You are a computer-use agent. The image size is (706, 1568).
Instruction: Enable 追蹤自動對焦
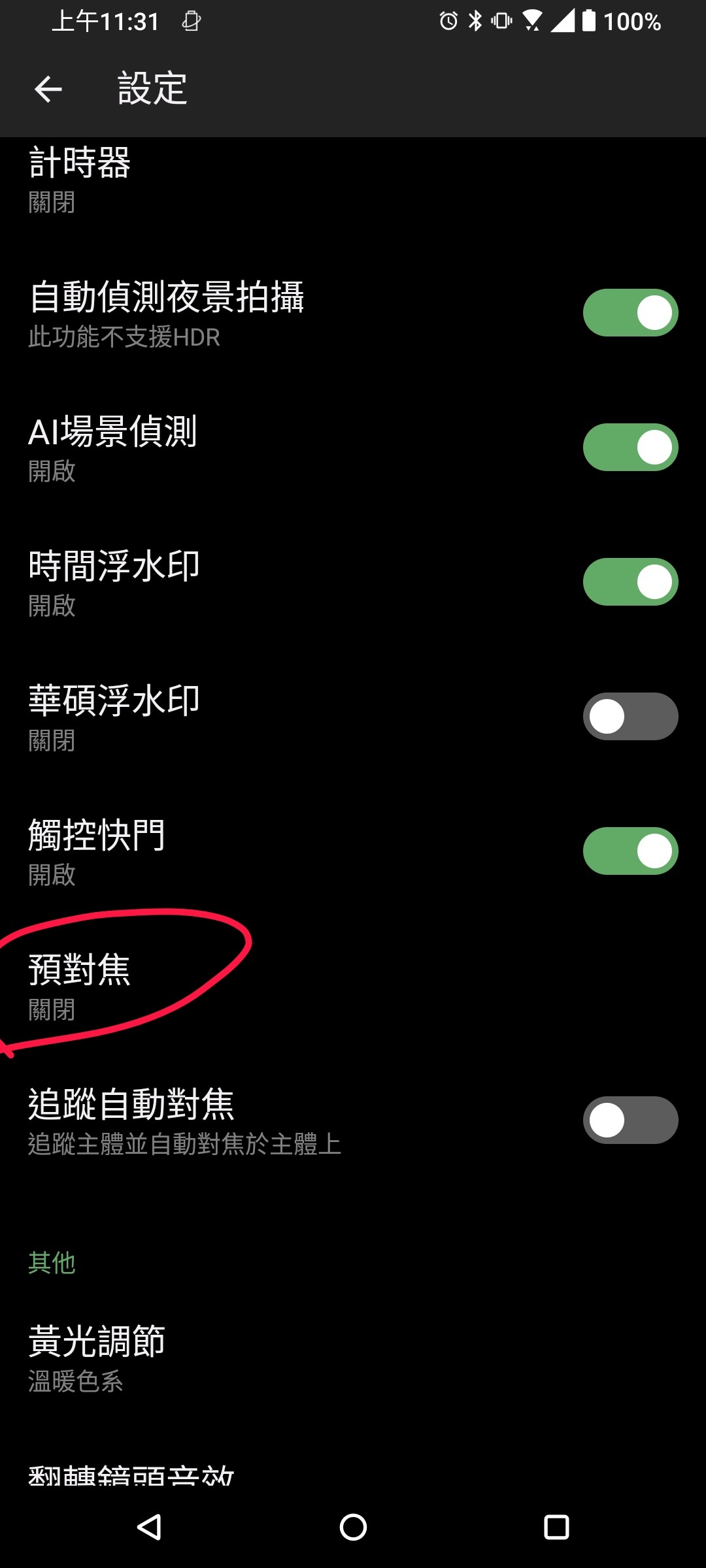630,1120
